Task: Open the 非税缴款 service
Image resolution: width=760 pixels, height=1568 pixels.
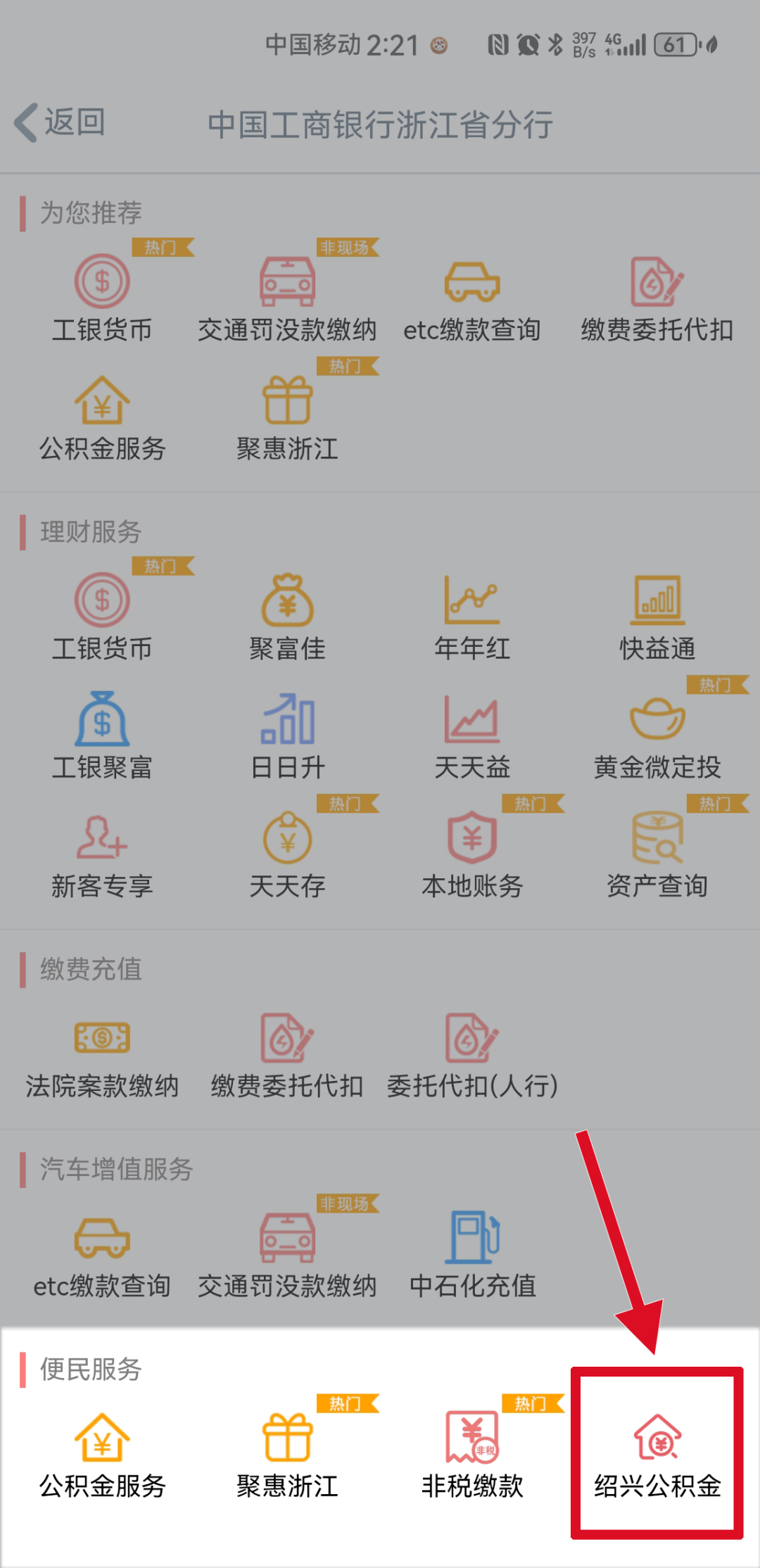Action: (472, 1455)
